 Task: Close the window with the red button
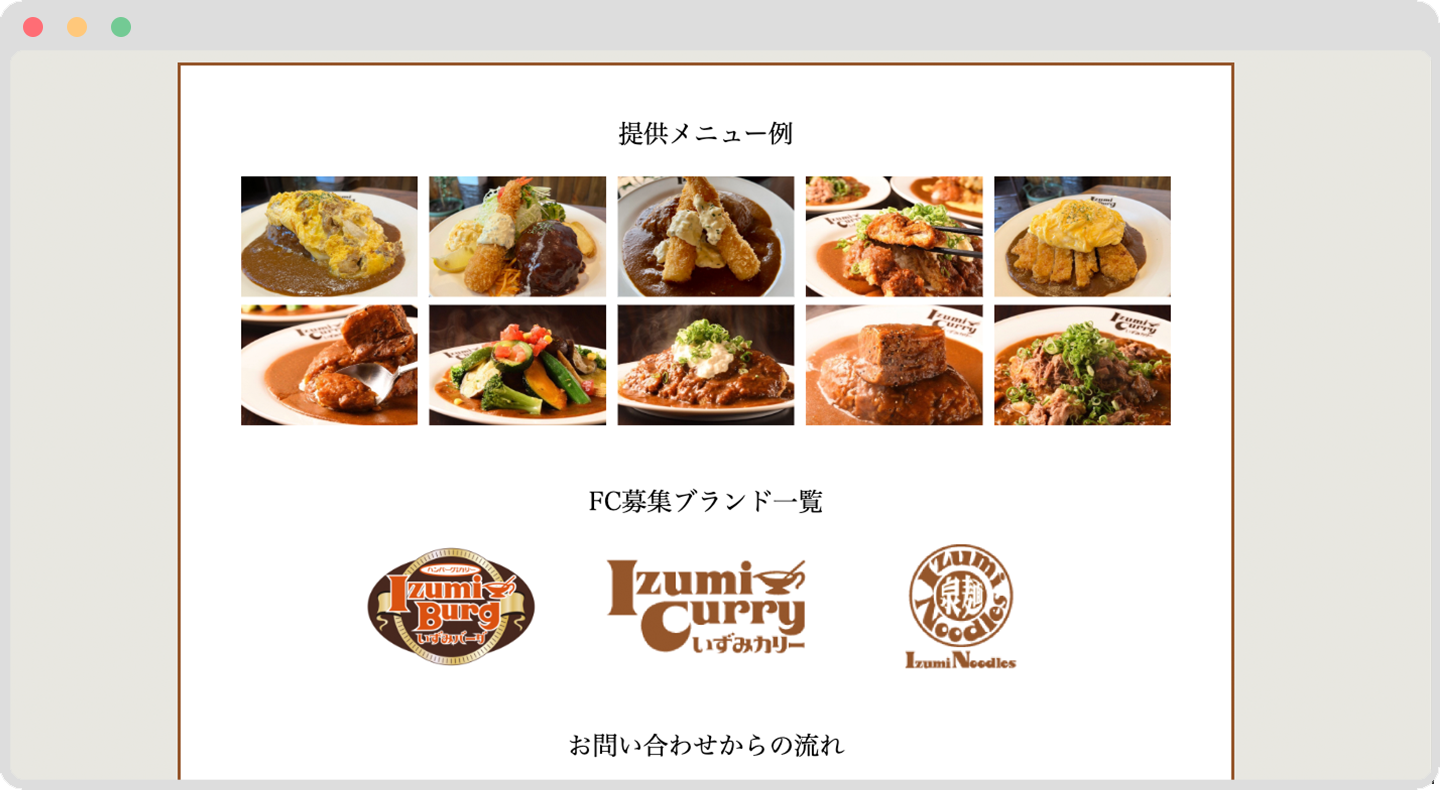[33, 27]
